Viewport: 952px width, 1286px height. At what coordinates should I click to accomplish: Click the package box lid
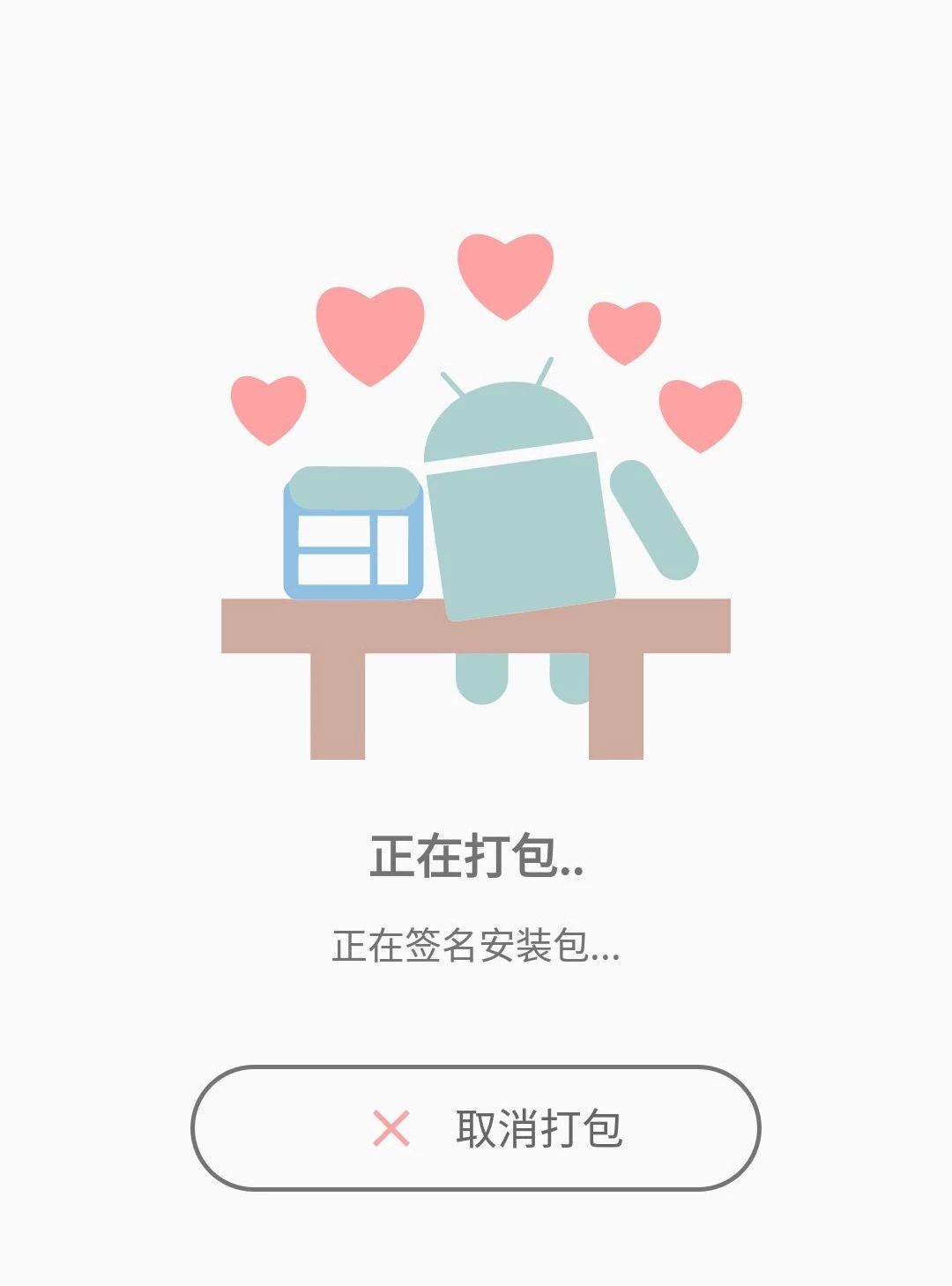click(x=355, y=487)
